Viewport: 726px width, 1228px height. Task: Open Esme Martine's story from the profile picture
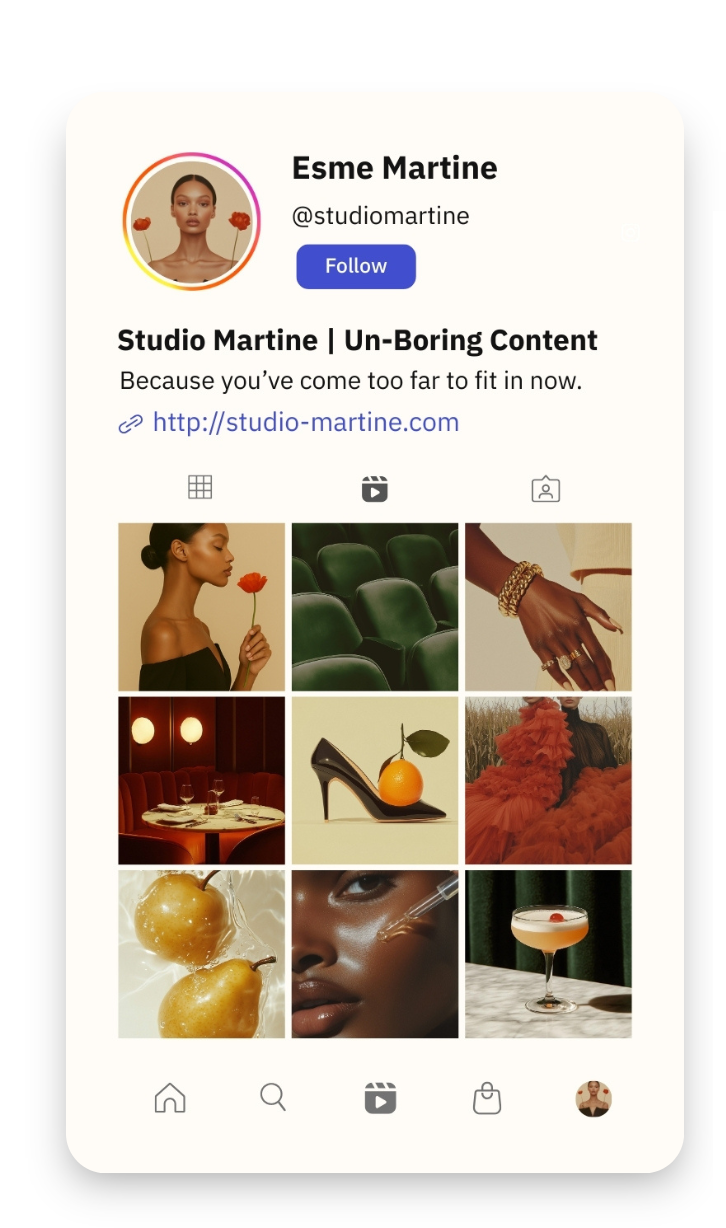[x=191, y=221]
